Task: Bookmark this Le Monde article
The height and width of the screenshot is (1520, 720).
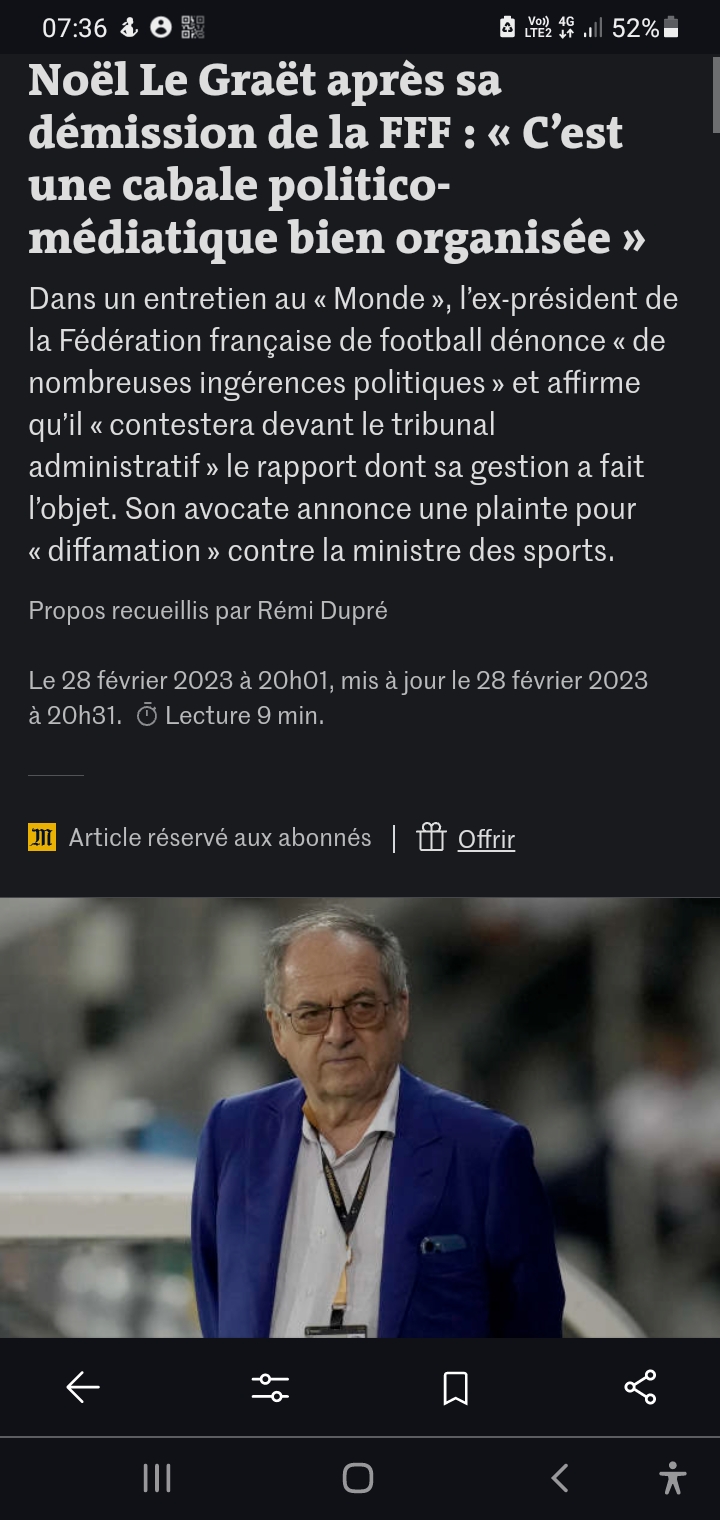Action: tap(455, 1387)
